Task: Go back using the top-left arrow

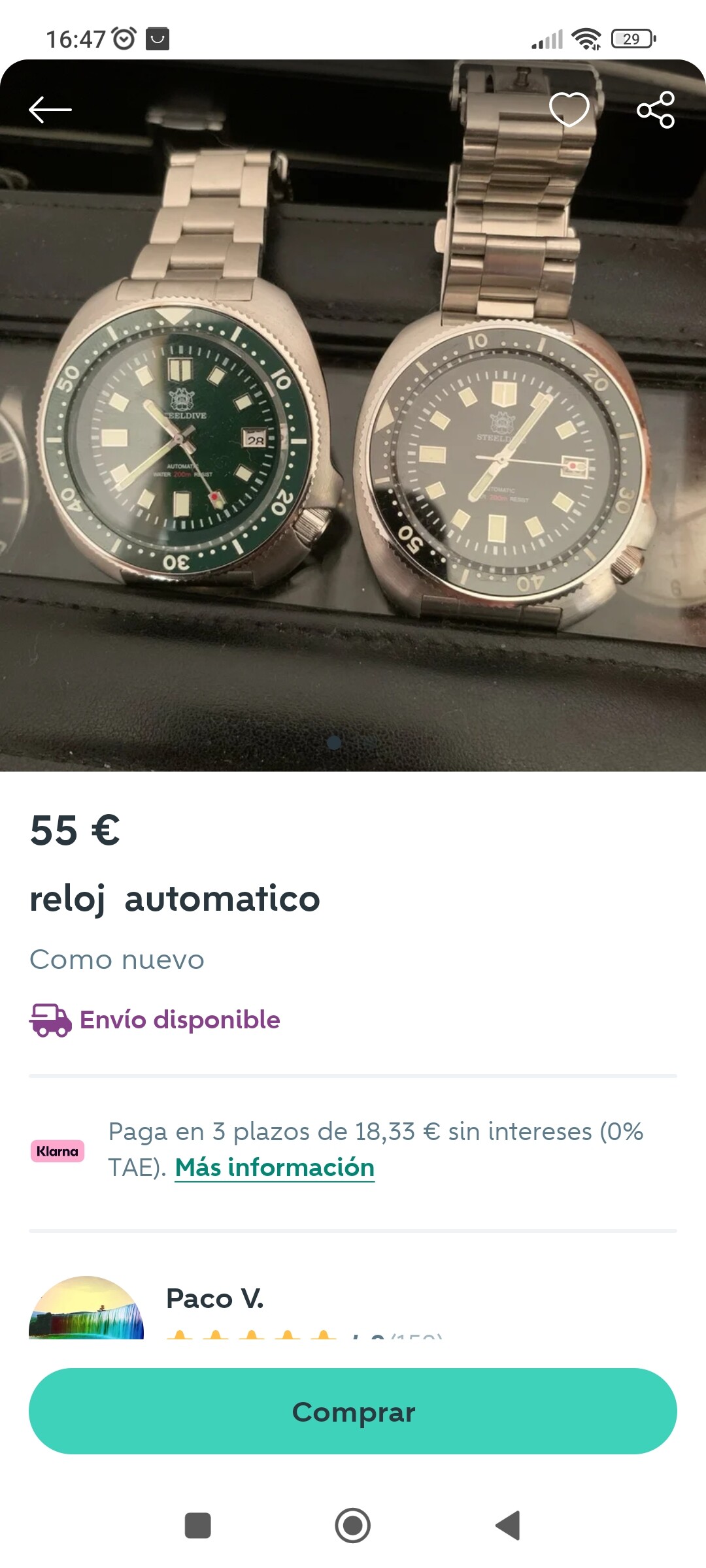Action: (50, 109)
